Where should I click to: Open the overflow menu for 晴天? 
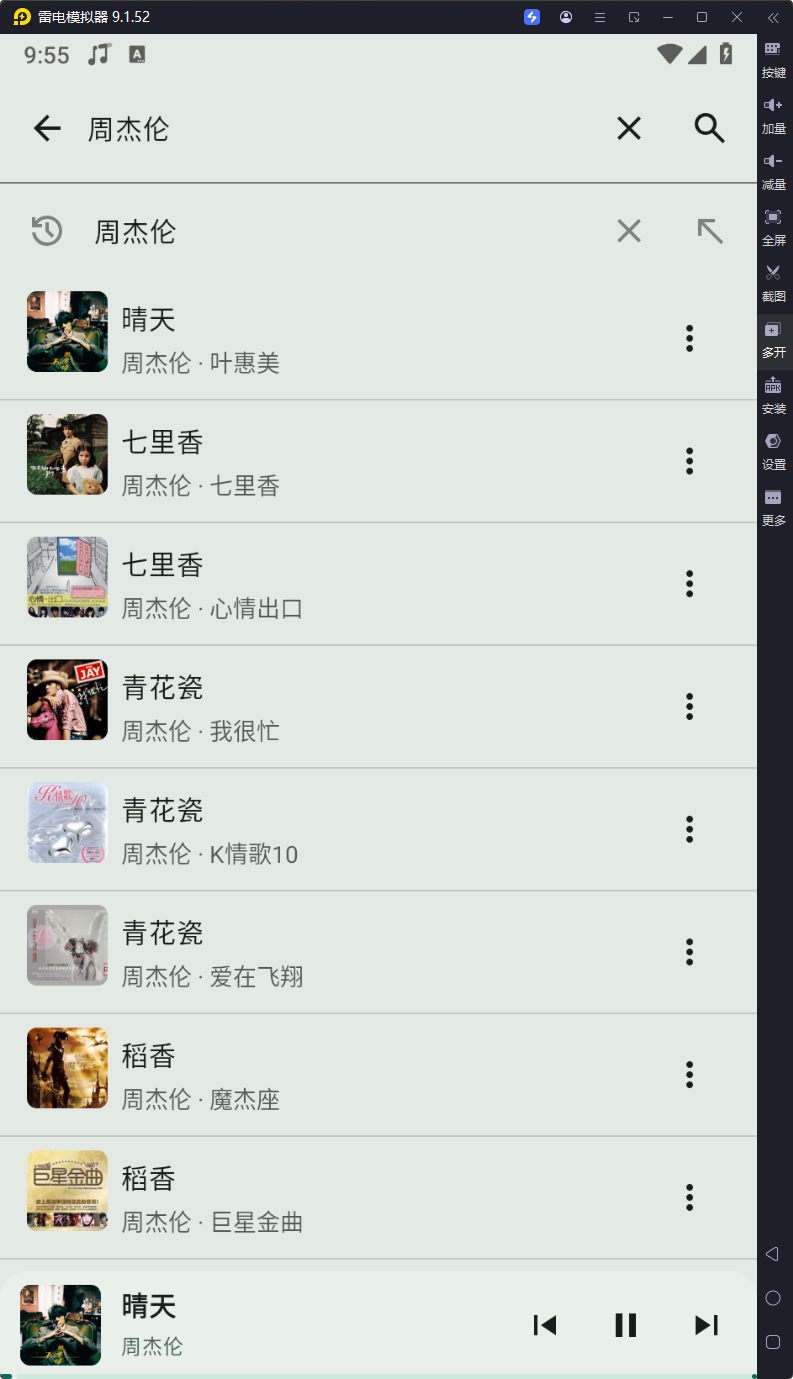[689, 338]
